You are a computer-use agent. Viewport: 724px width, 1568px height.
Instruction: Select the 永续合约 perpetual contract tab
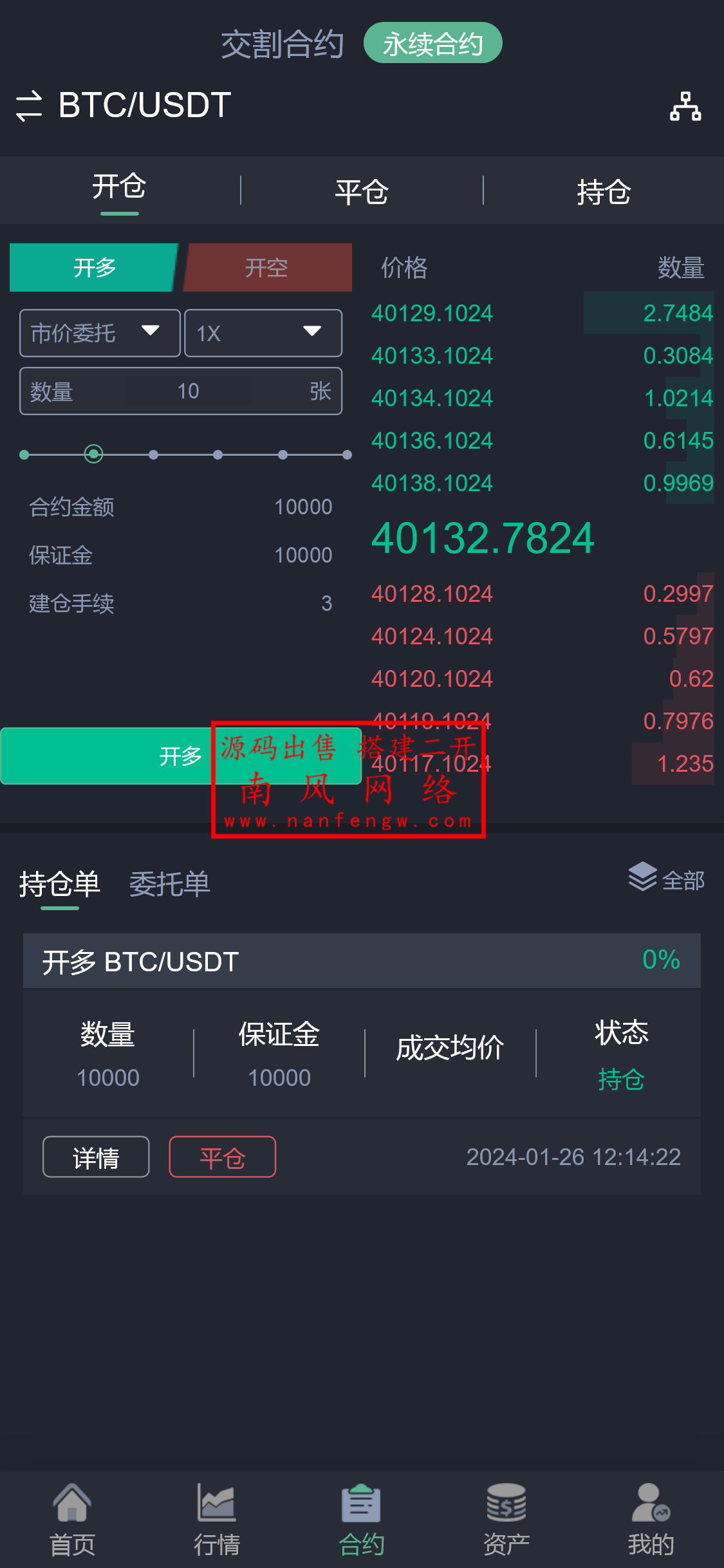(432, 44)
